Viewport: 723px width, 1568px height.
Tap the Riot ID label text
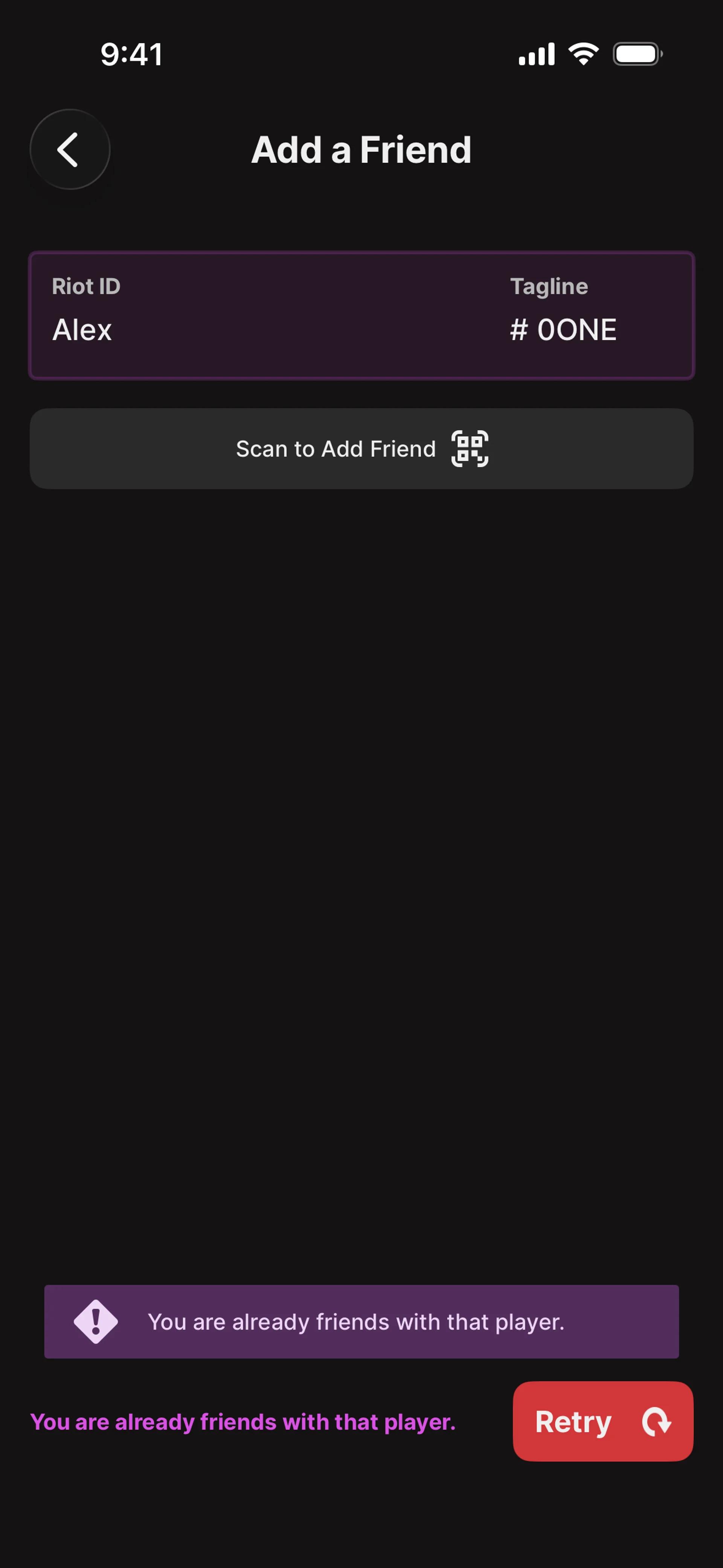coord(86,286)
